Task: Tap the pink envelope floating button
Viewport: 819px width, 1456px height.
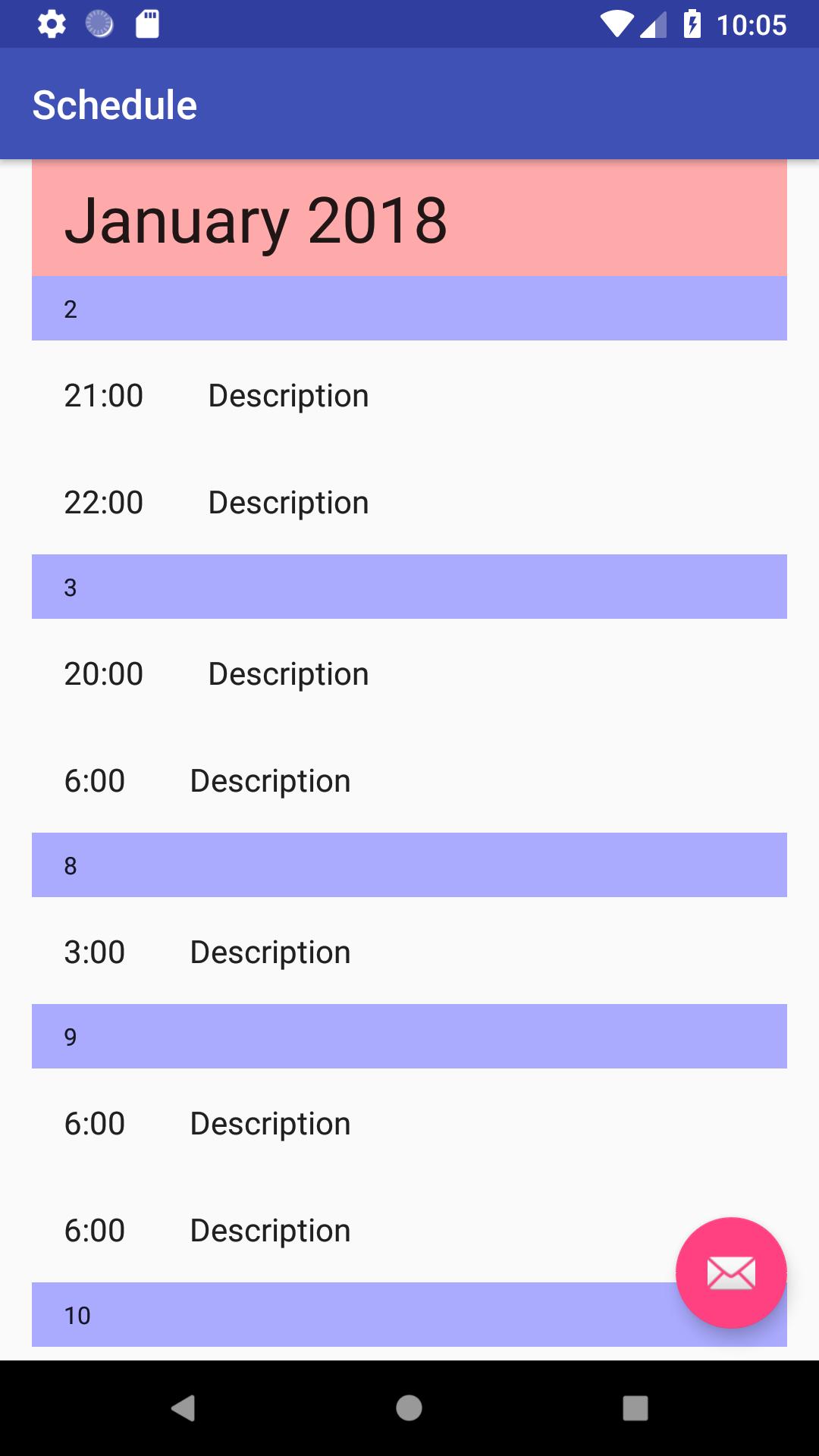Action: tap(730, 1272)
